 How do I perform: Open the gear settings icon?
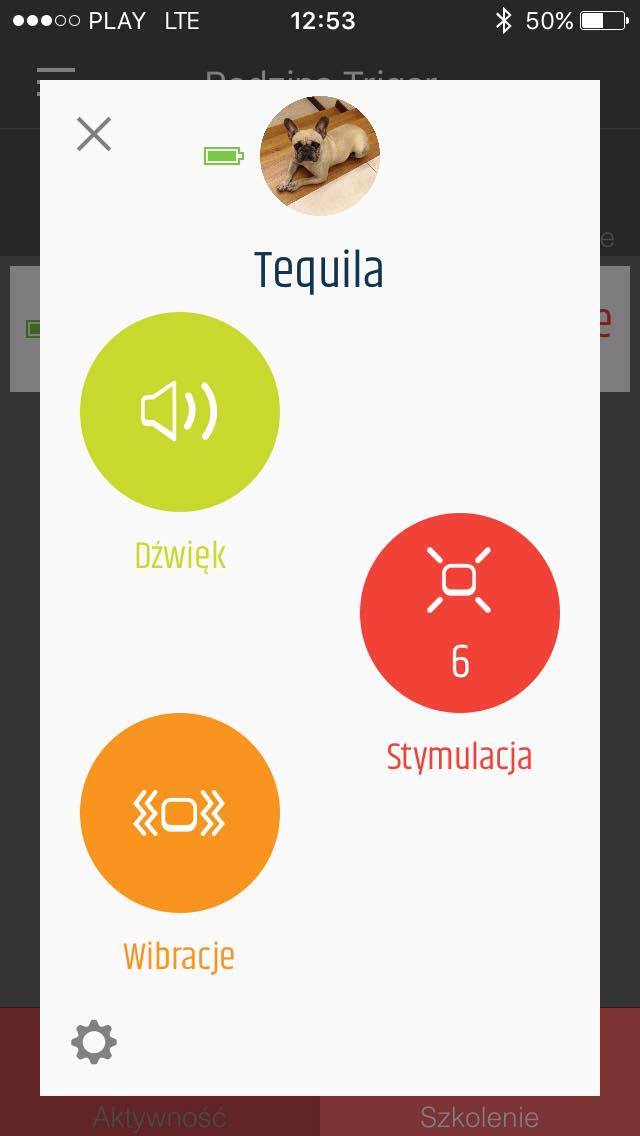94,1043
